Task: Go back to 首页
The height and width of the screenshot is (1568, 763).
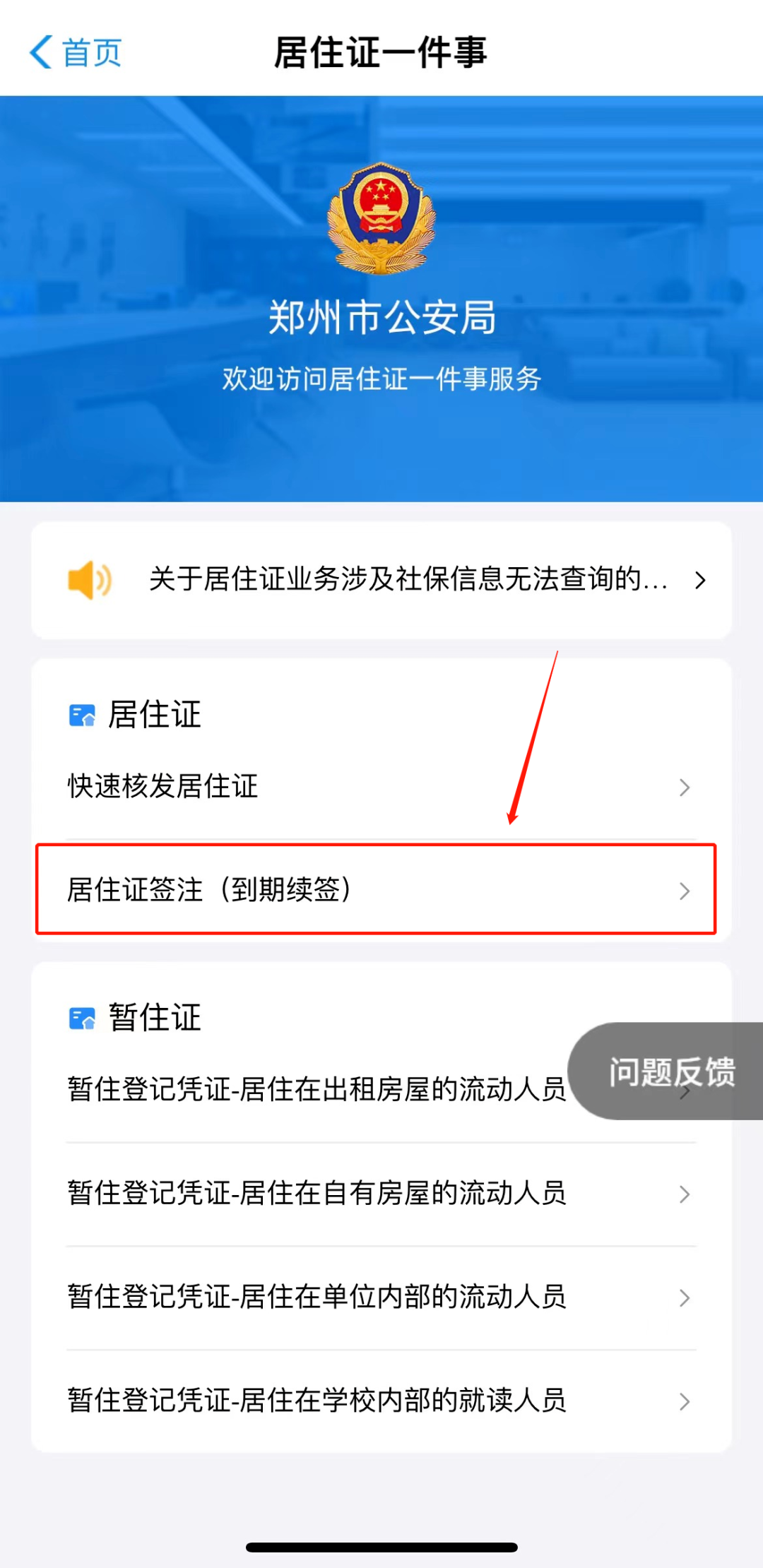Action: 76,52
